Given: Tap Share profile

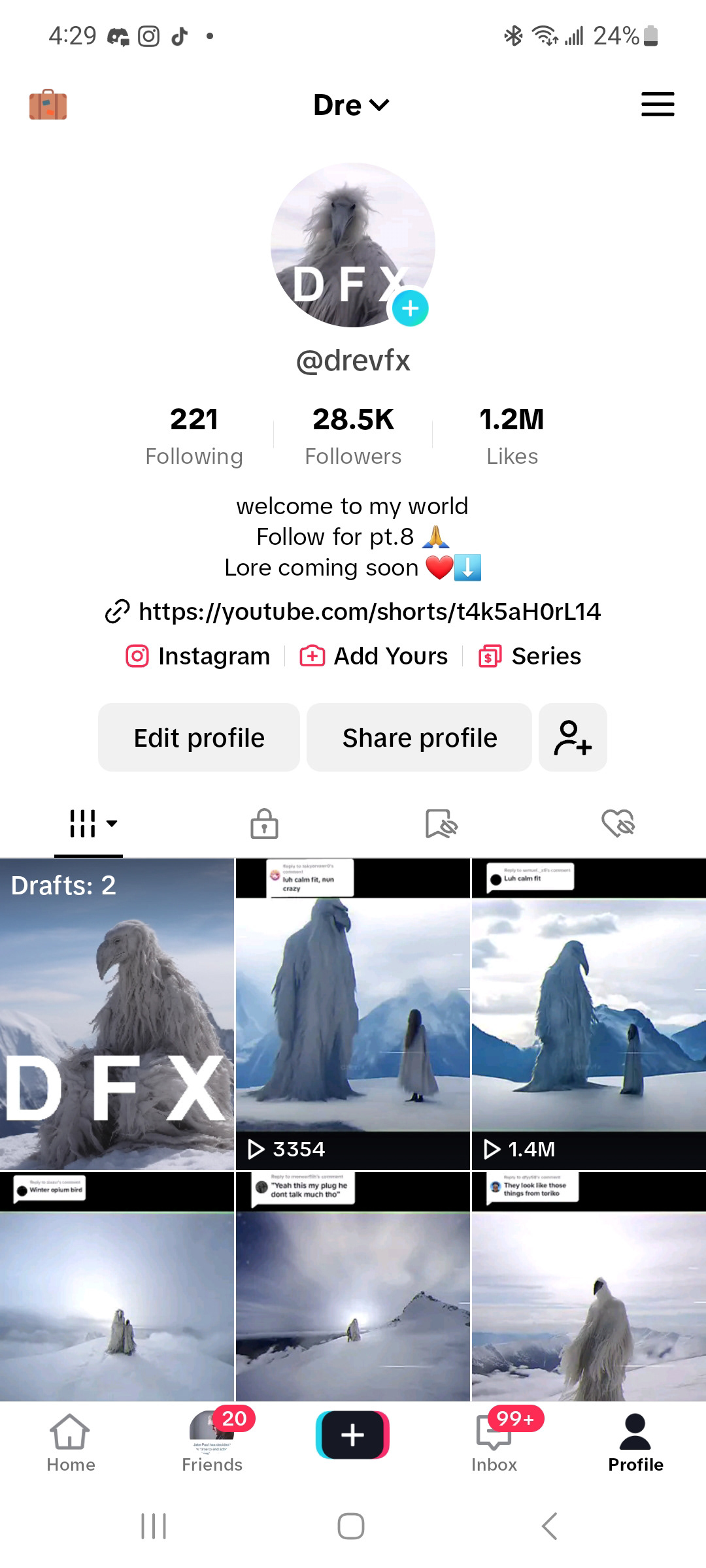Looking at the screenshot, I should click(x=419, y=738).
